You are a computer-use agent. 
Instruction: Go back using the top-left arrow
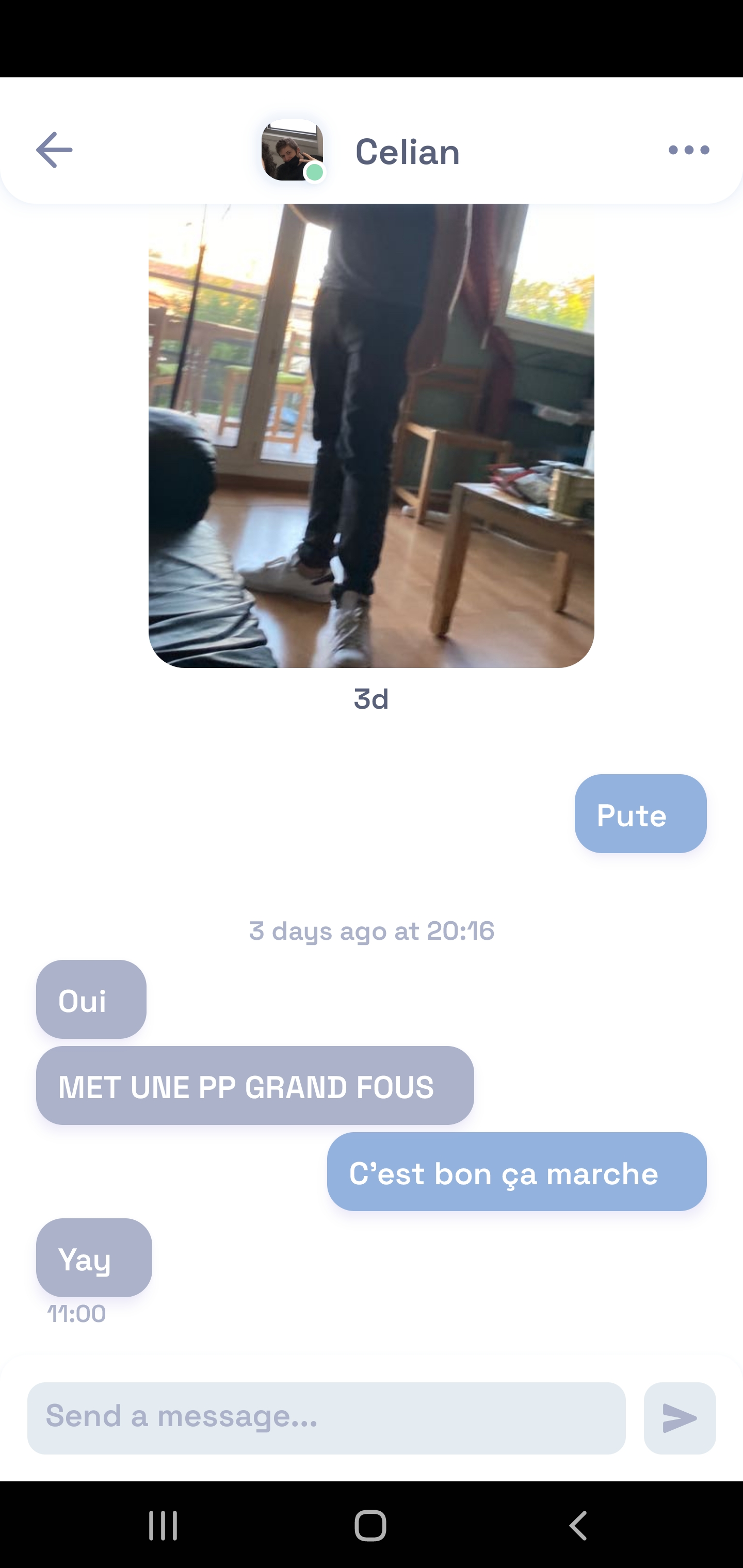point(54,150)
